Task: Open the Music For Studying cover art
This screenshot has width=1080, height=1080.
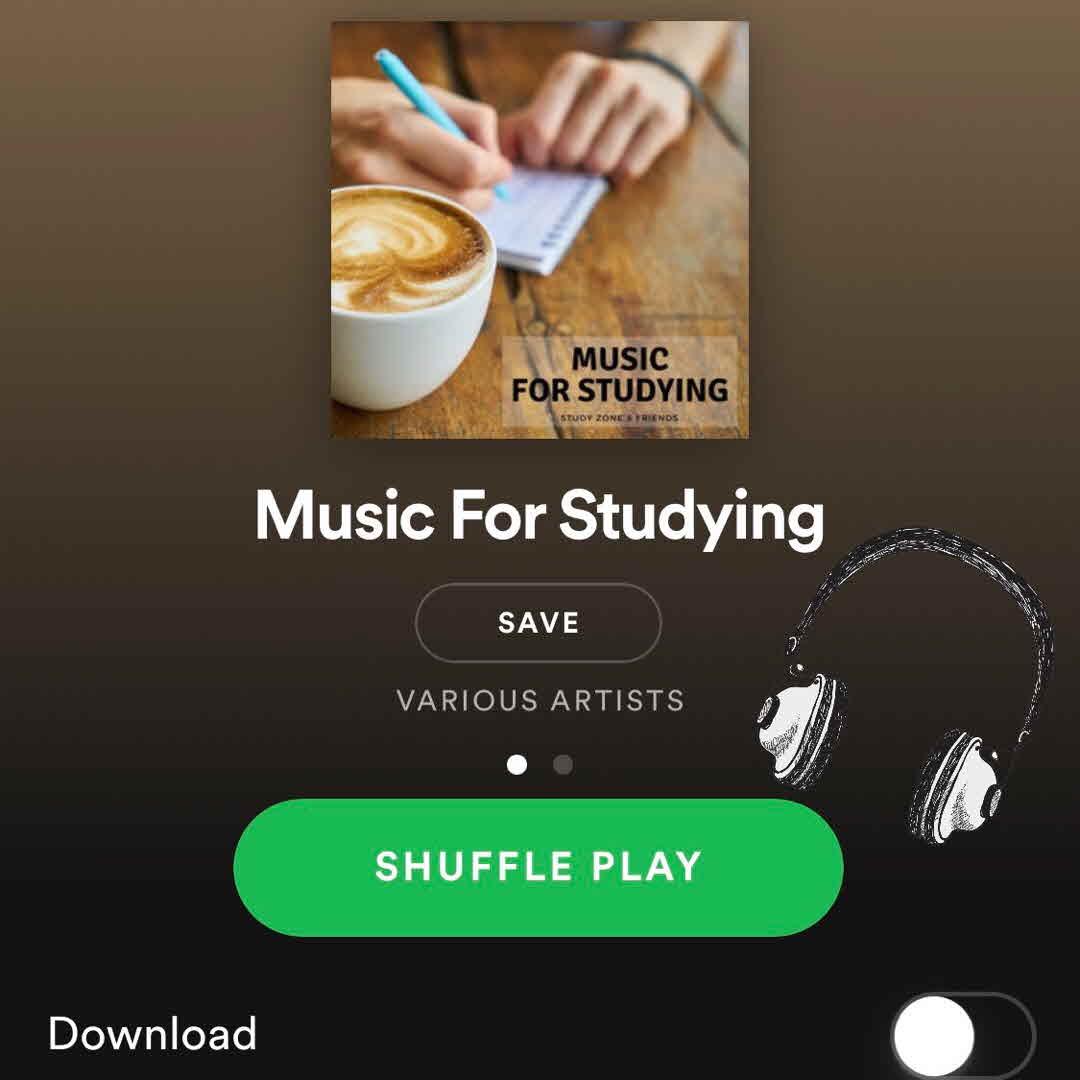Action: pyautogui.click(x=540, y=230)
